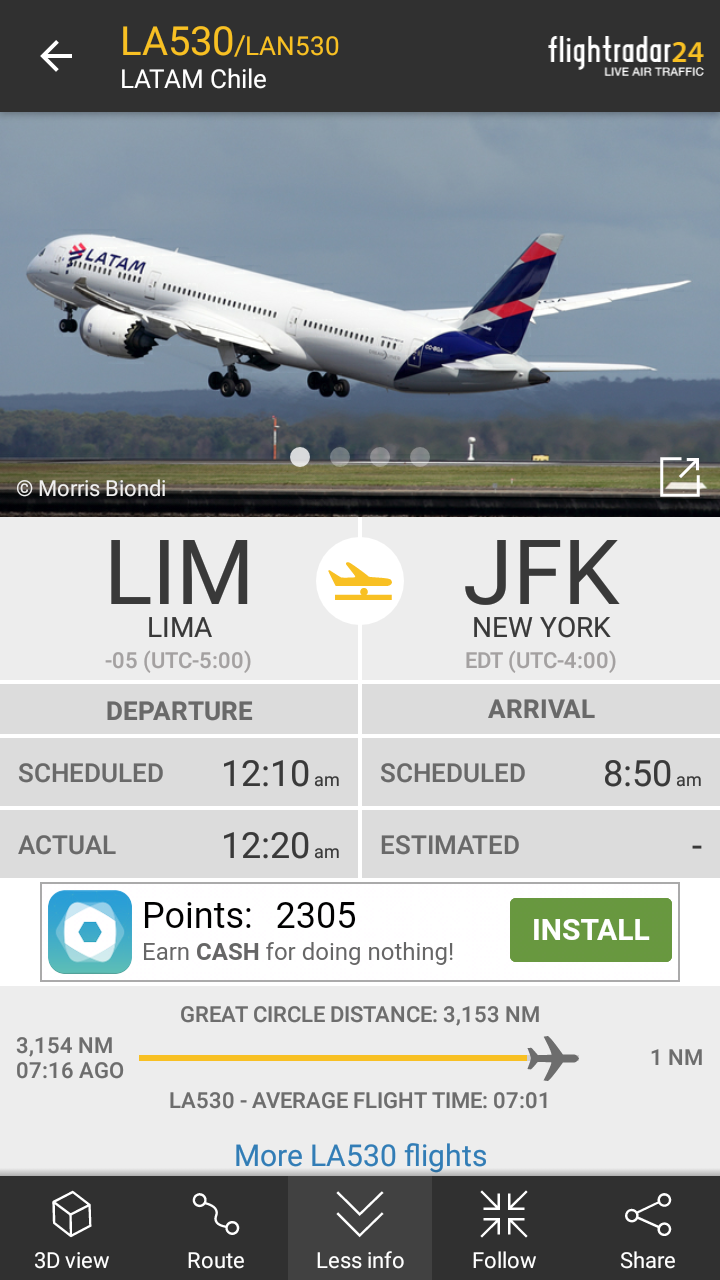Share this flight
Image resolution: width=720 pixels, height=1280 pixels.
[647, 1228]
